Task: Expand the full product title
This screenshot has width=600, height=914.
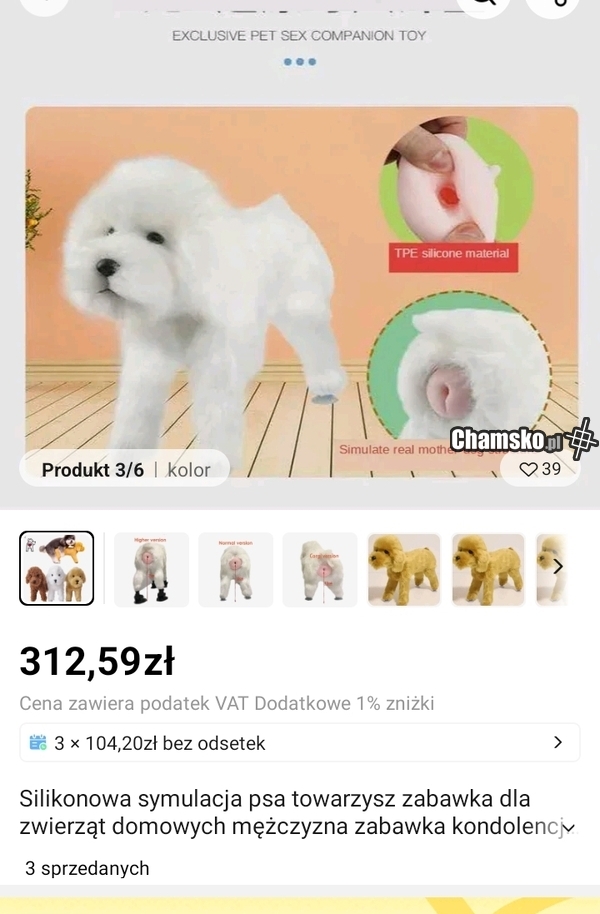Action: 569,827
